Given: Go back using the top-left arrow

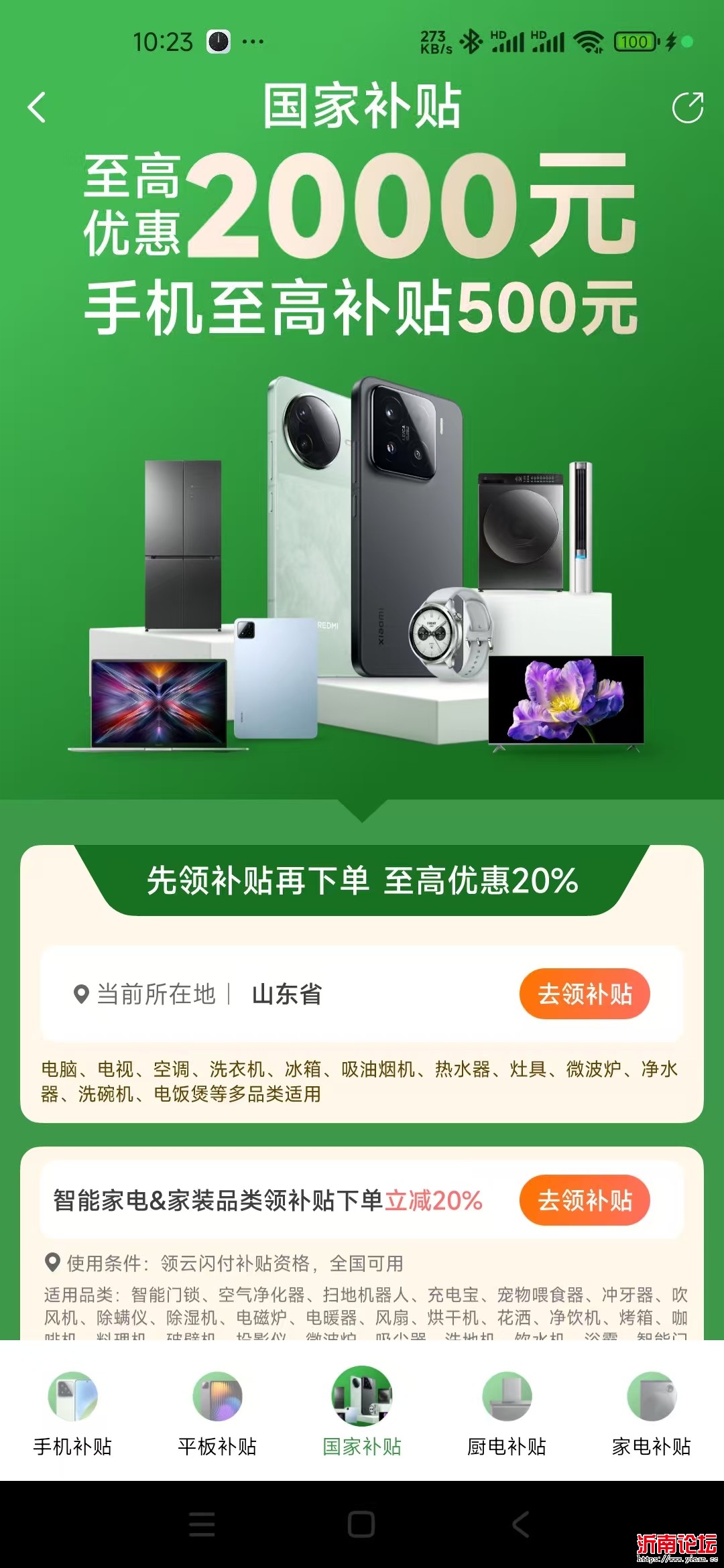Looking at the screenshot, I should (38, 107).
